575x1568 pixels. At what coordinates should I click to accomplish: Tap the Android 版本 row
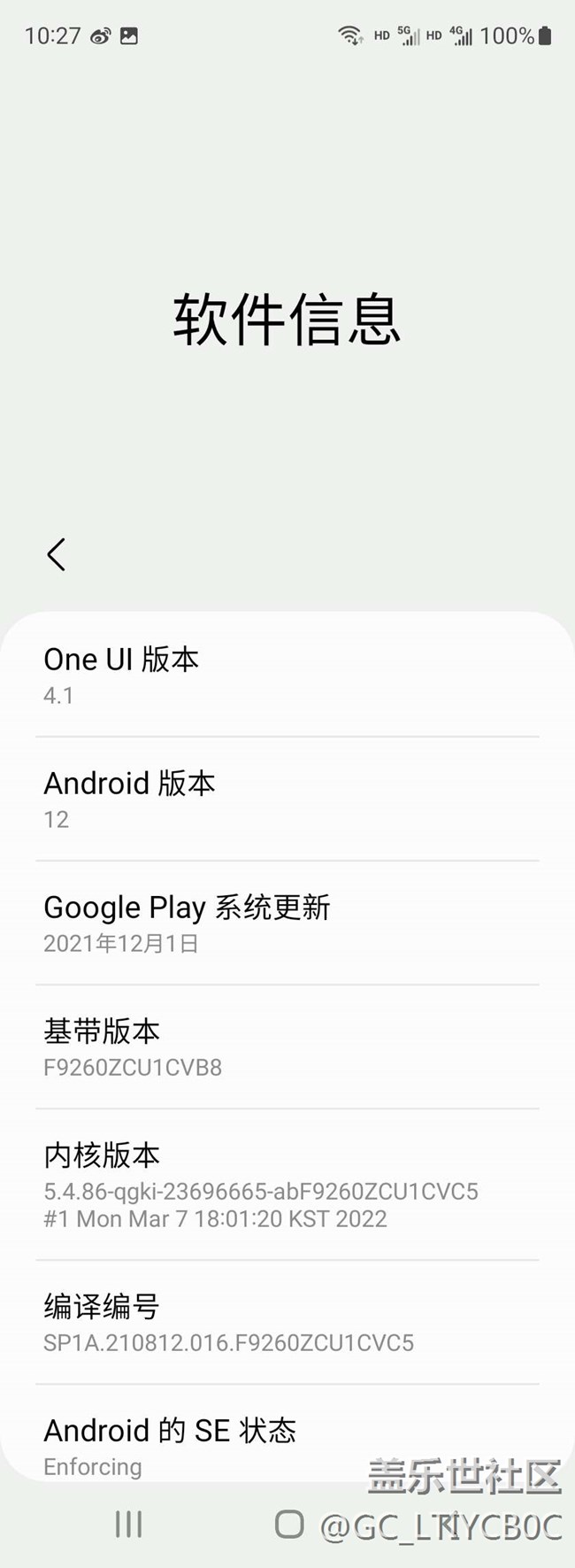pos(287,799)
